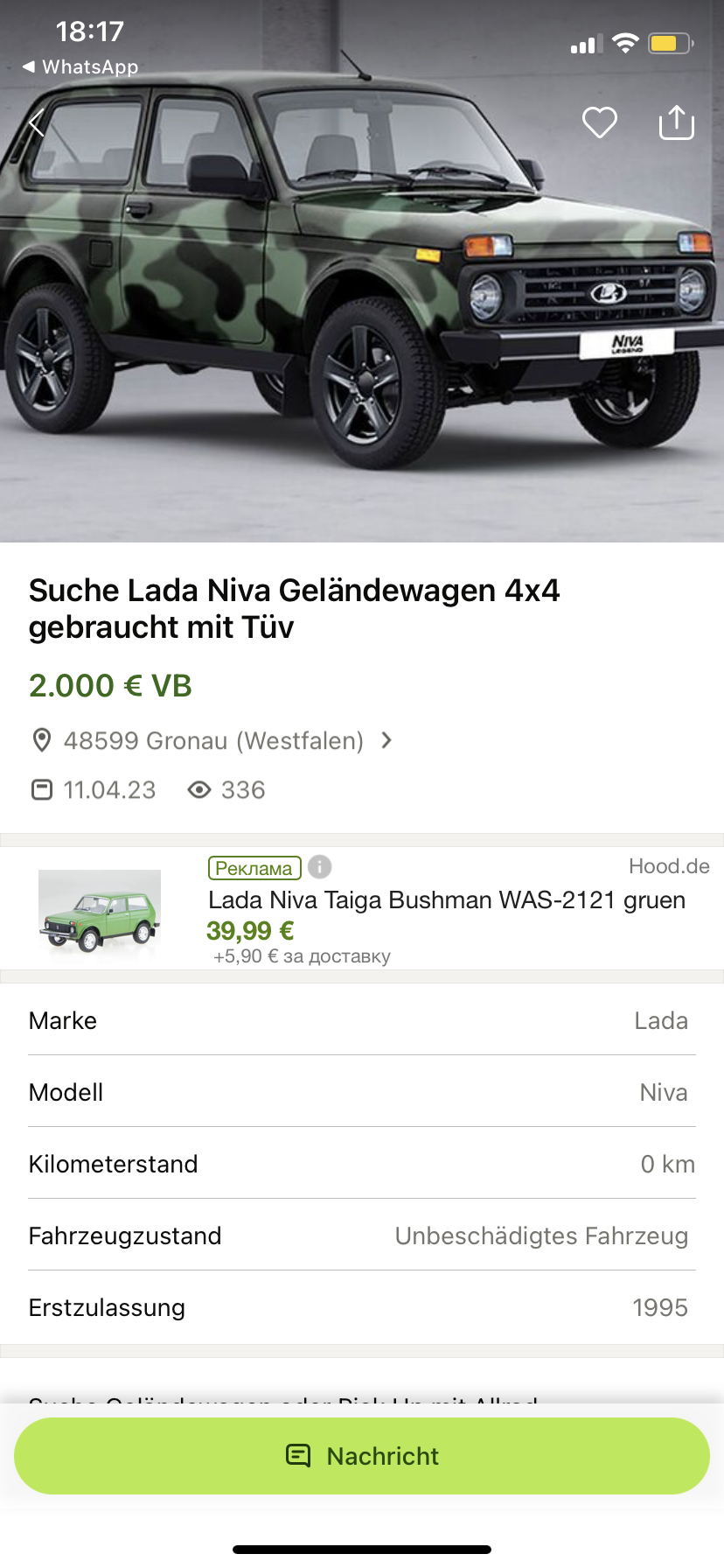Open the location 48599 Gronau (Westfalen)
This screenshot has width=724, height=1568.
coord(212,741)
